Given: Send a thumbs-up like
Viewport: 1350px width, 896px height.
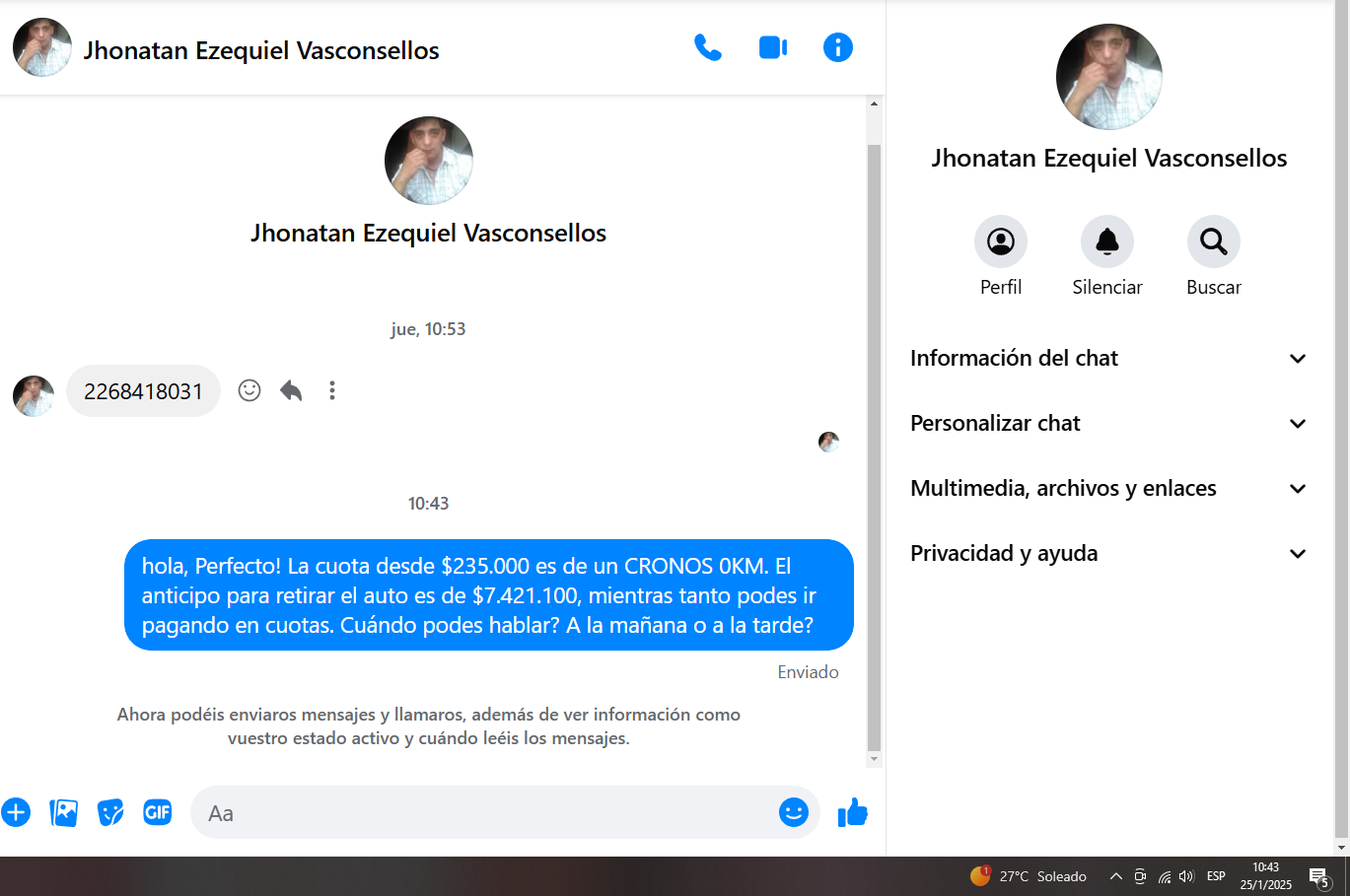Looking at the screenshot, I should 852,812.
